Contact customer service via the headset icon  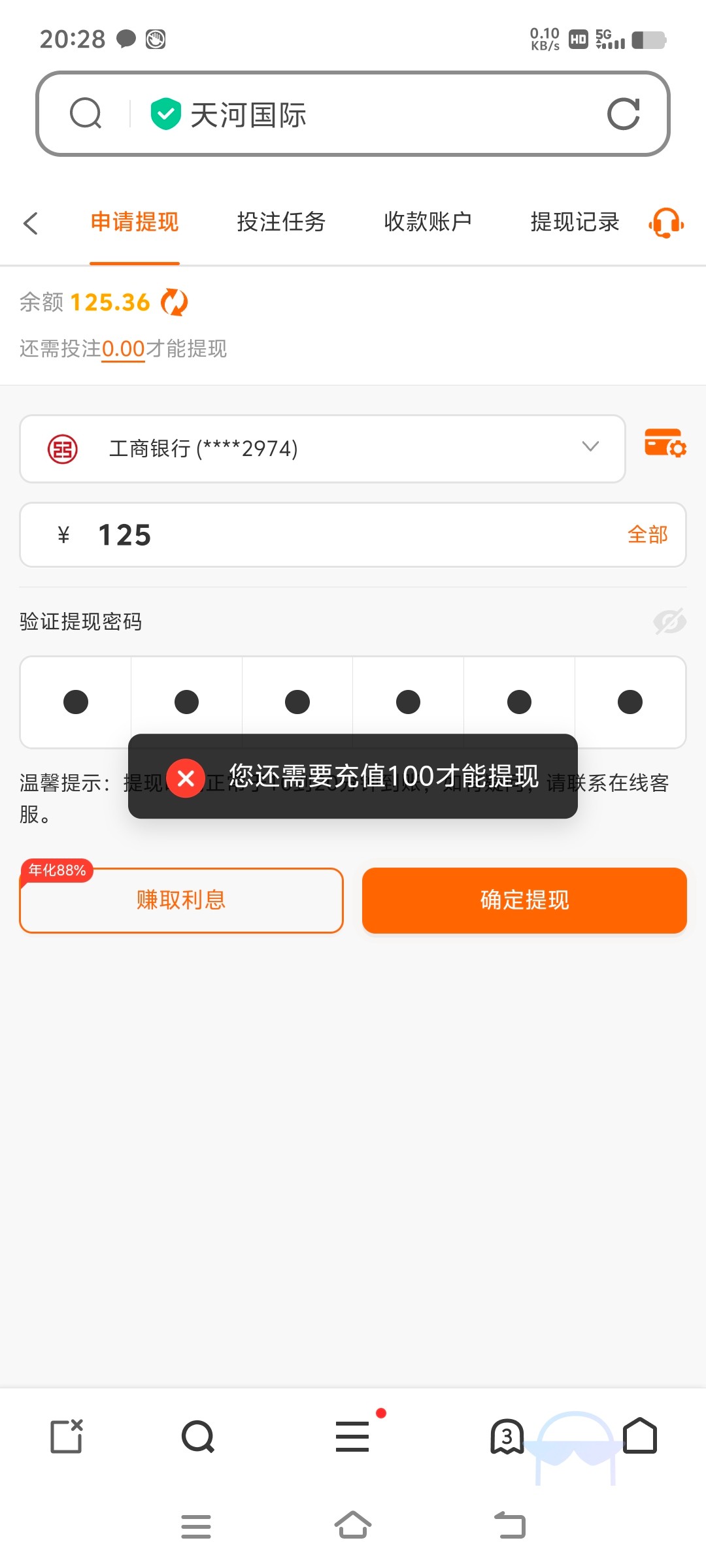pyautogui.click(x=666, y=223)
